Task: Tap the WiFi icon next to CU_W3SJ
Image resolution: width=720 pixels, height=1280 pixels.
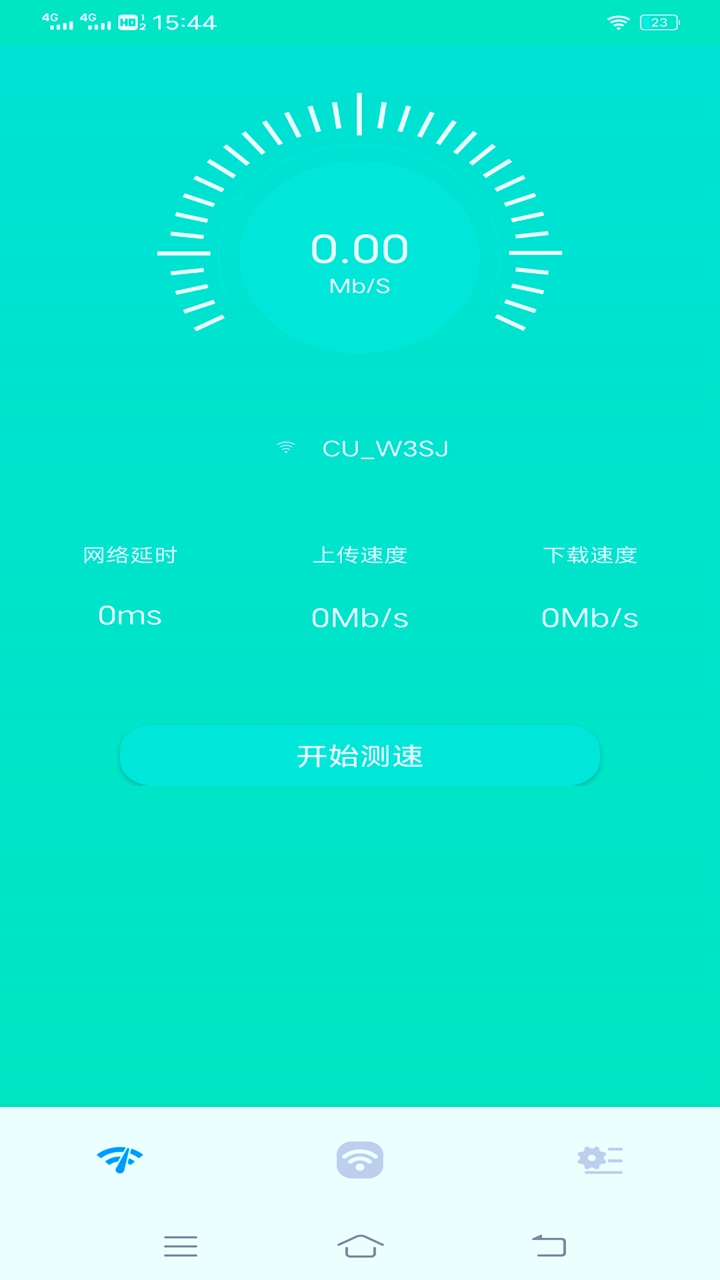Action: coord(287,449)
